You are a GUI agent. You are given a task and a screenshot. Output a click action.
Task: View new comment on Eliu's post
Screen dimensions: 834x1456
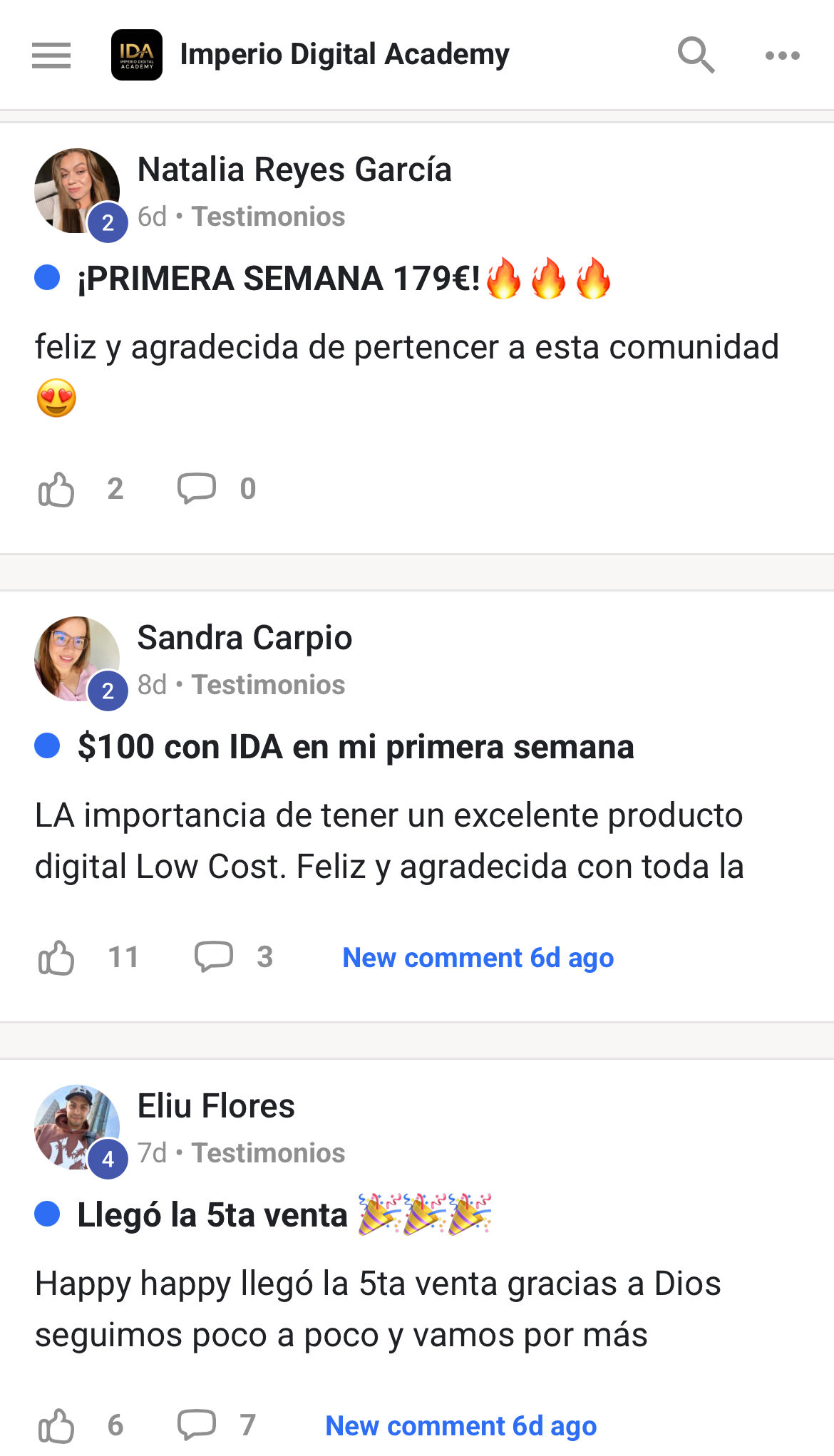tap(460, 1426)
